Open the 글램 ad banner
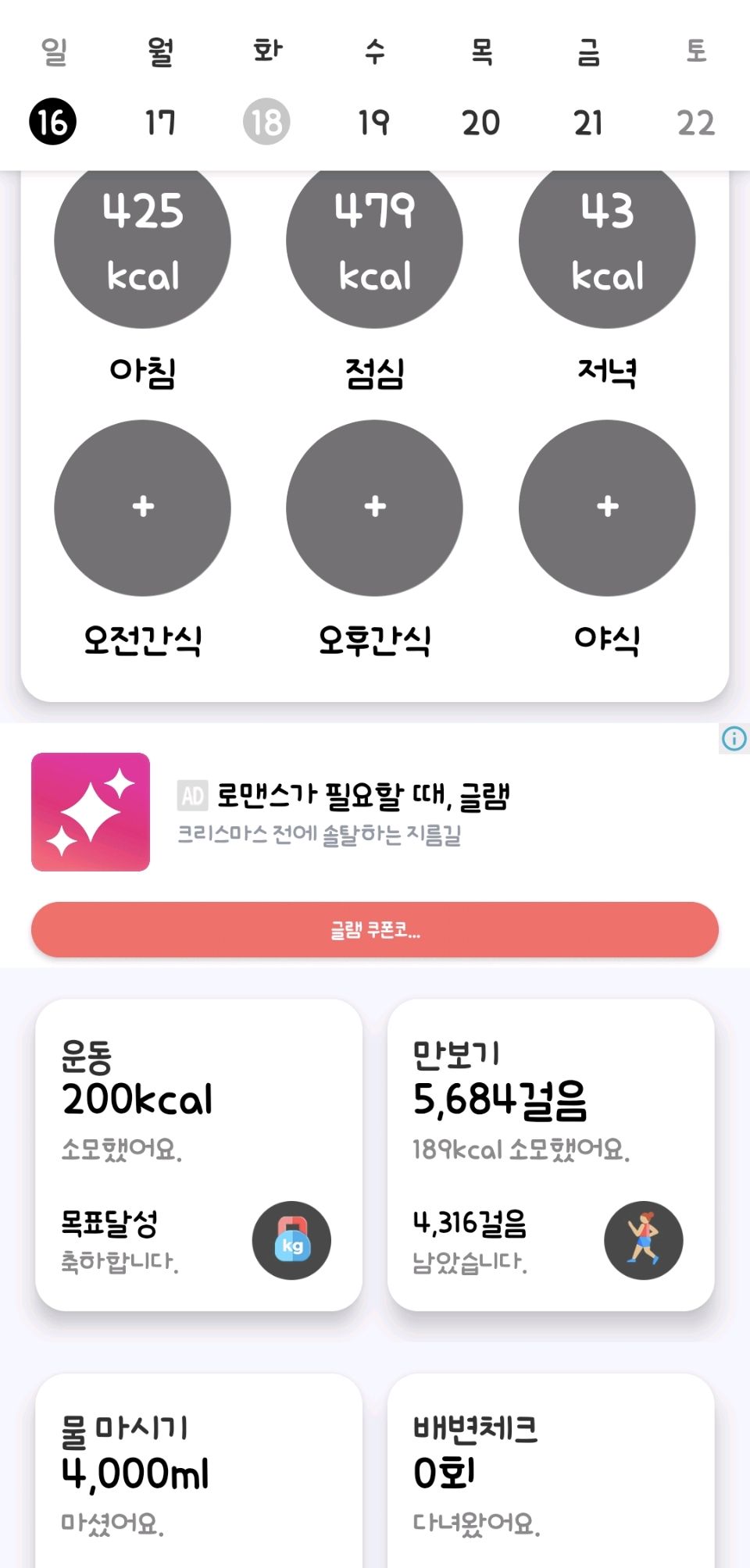The image size is (750, 1568). click(x=344, y=812)
